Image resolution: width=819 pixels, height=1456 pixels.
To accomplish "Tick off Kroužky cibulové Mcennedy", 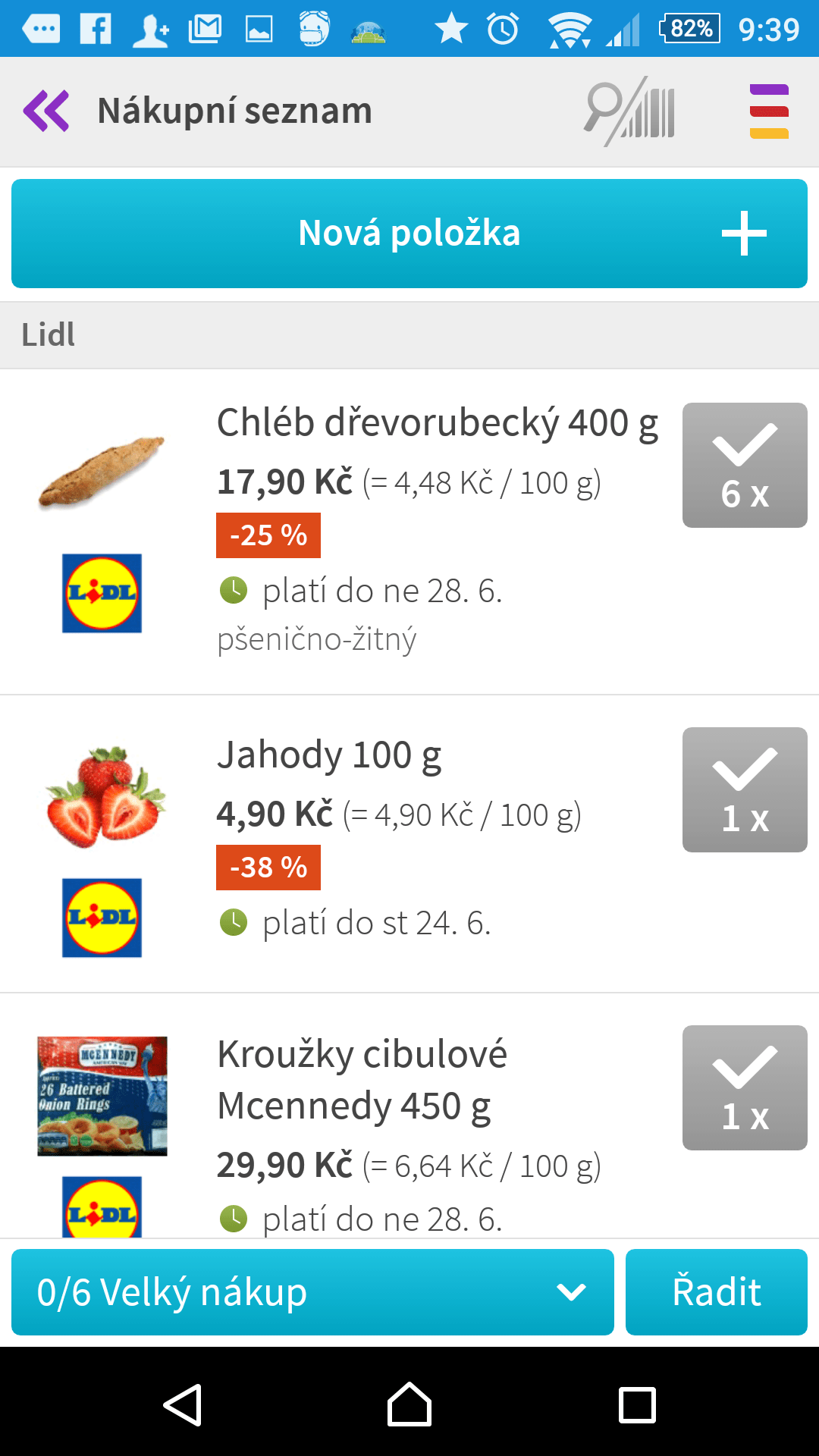I will [745, 1087].
